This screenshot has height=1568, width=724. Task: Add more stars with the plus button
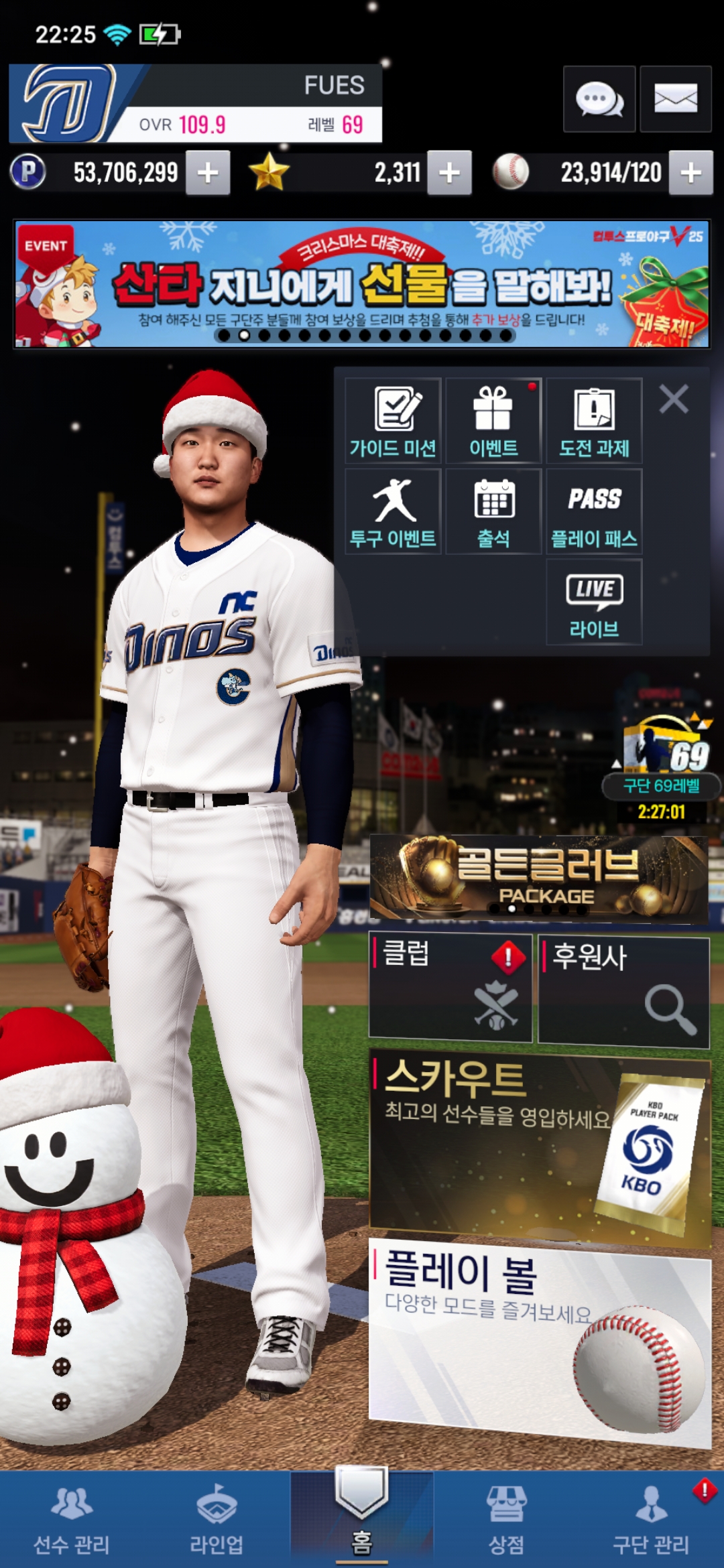[449, 173]
